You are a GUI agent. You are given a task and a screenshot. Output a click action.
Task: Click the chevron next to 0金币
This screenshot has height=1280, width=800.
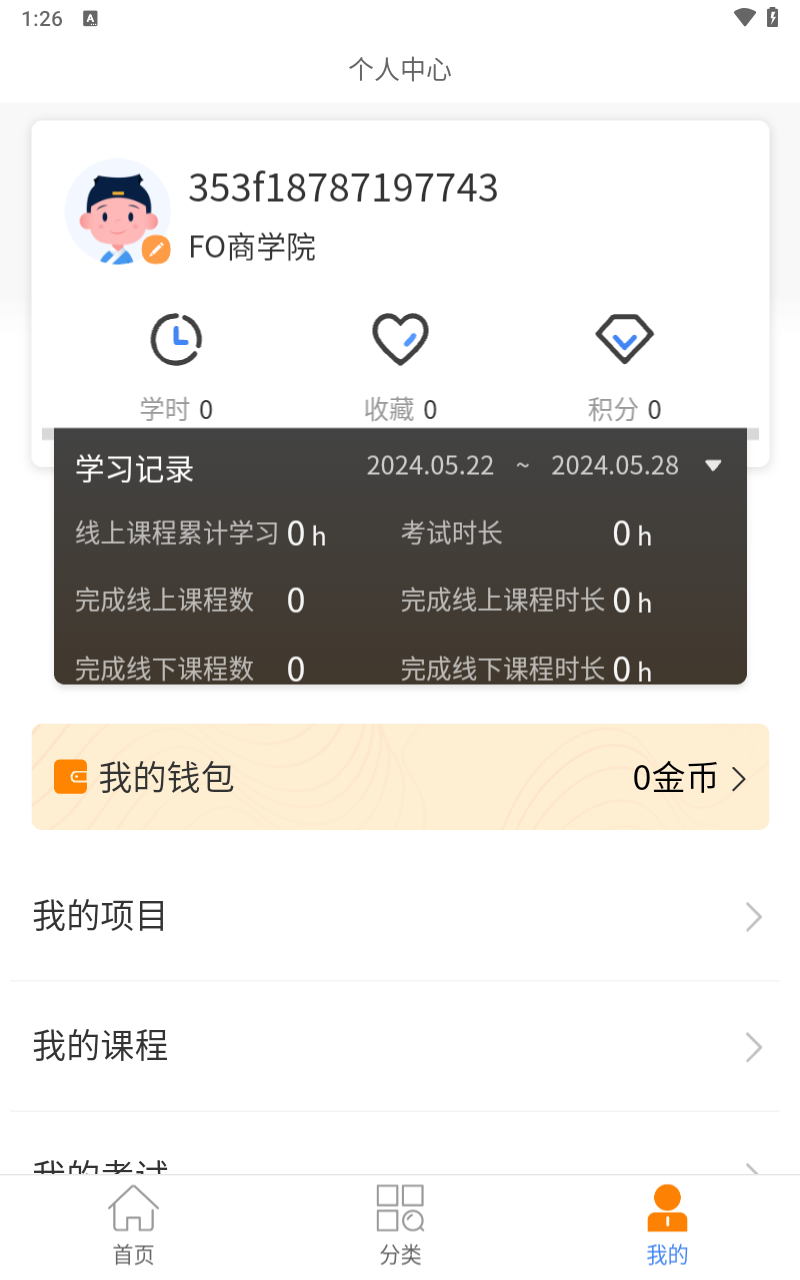coord(738,778)
